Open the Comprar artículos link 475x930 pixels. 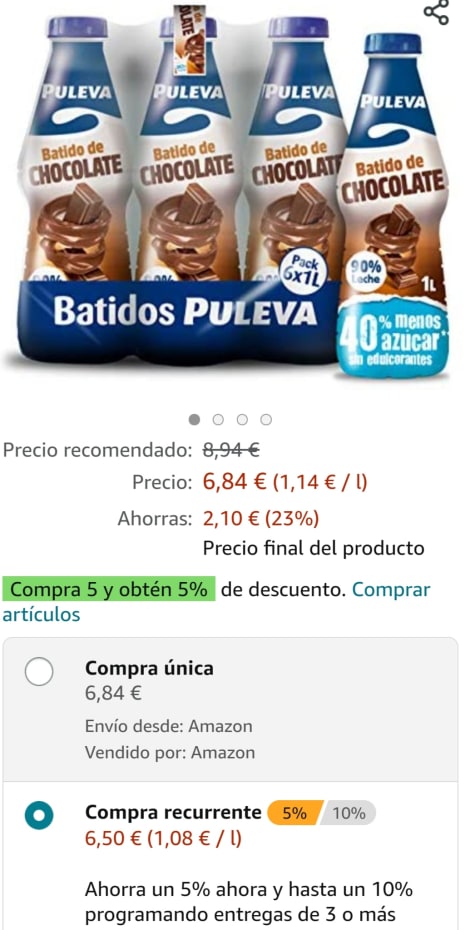(216, 602)
